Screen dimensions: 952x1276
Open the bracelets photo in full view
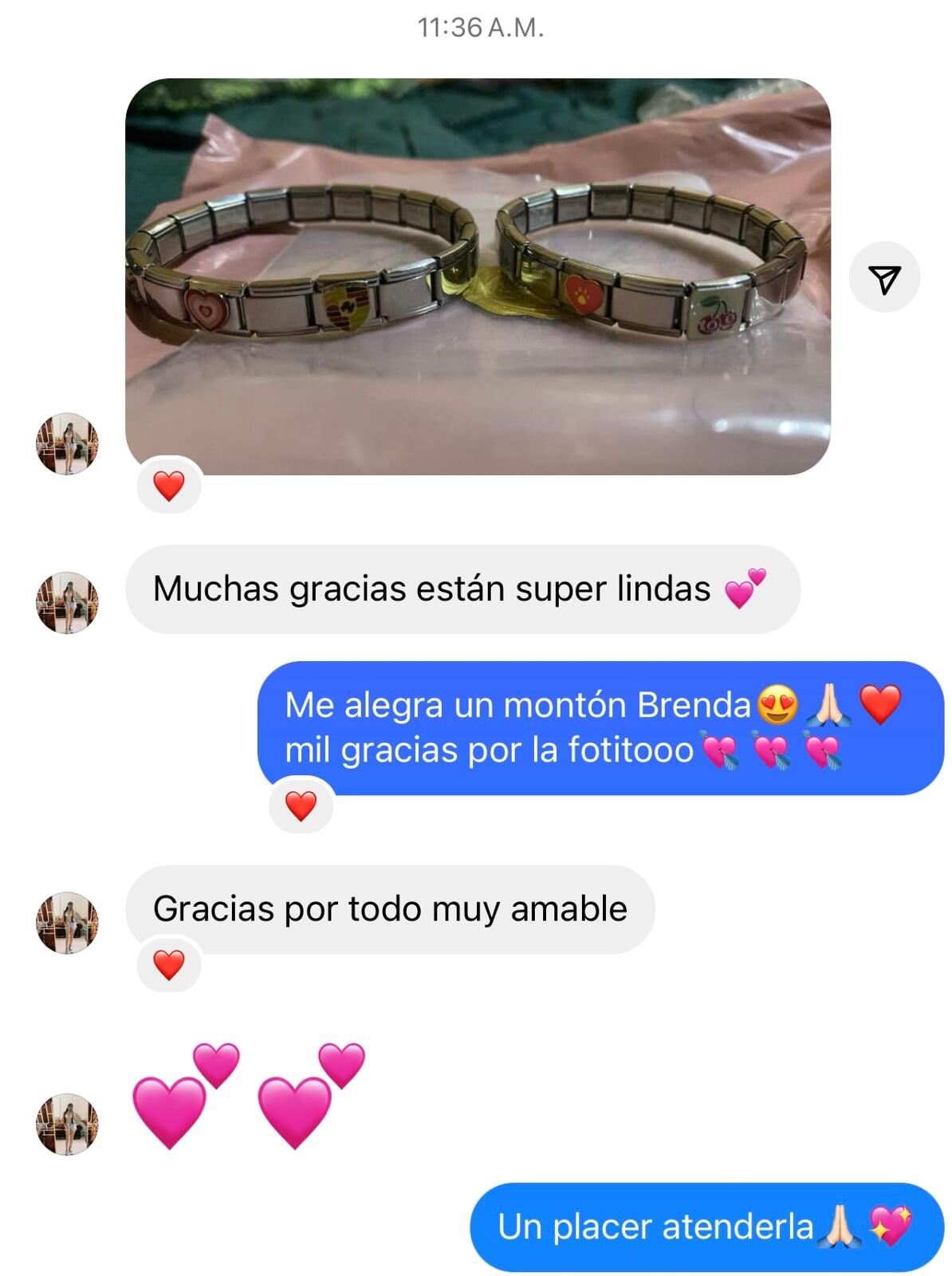tap(478, 276)
